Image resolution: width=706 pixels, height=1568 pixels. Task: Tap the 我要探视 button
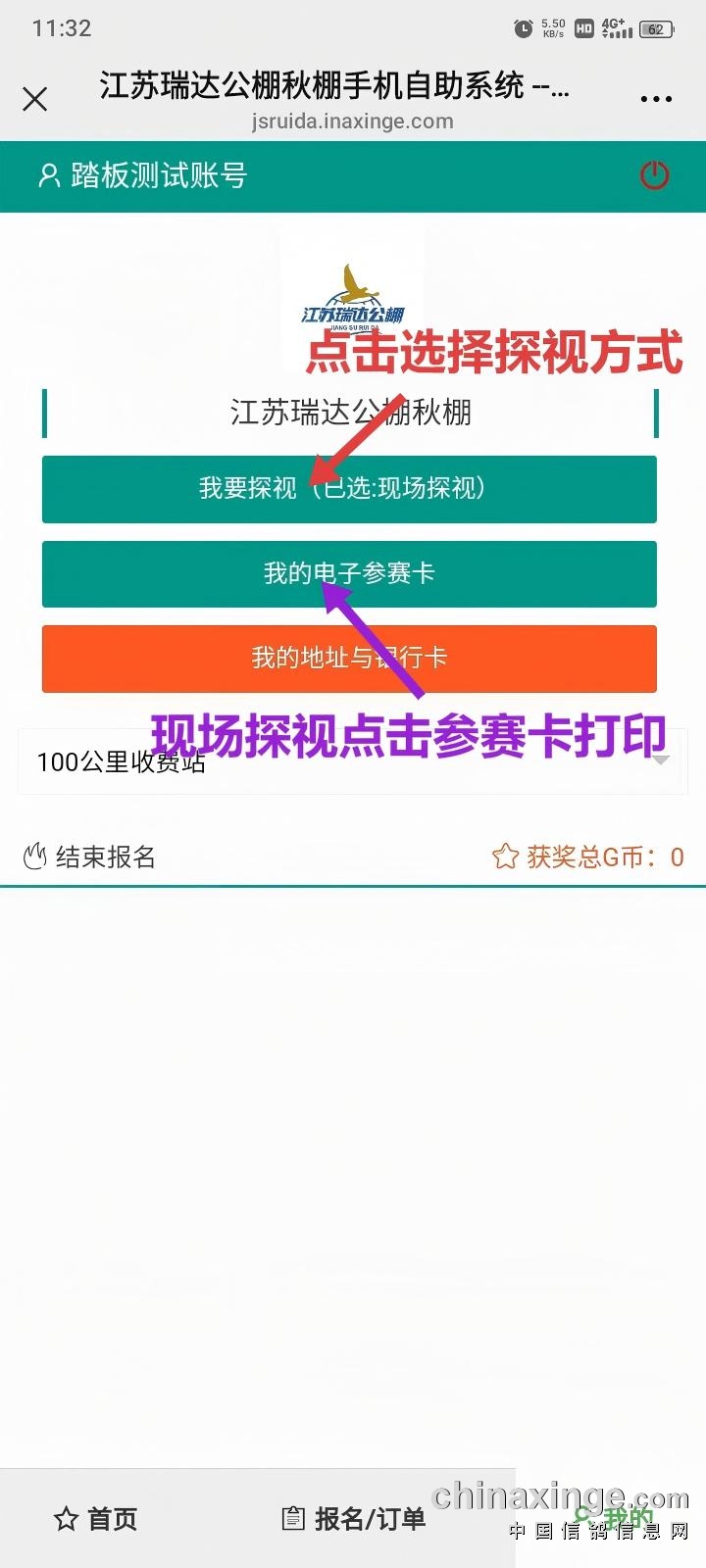click(x=349, y=489)
